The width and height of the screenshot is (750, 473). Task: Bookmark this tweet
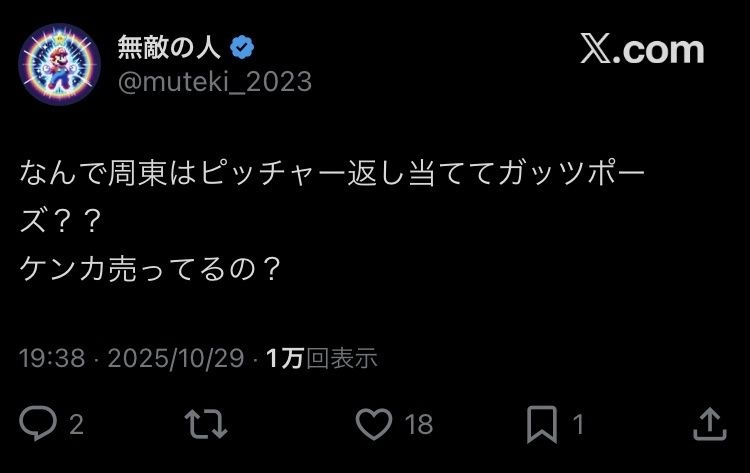coord(543,424)
